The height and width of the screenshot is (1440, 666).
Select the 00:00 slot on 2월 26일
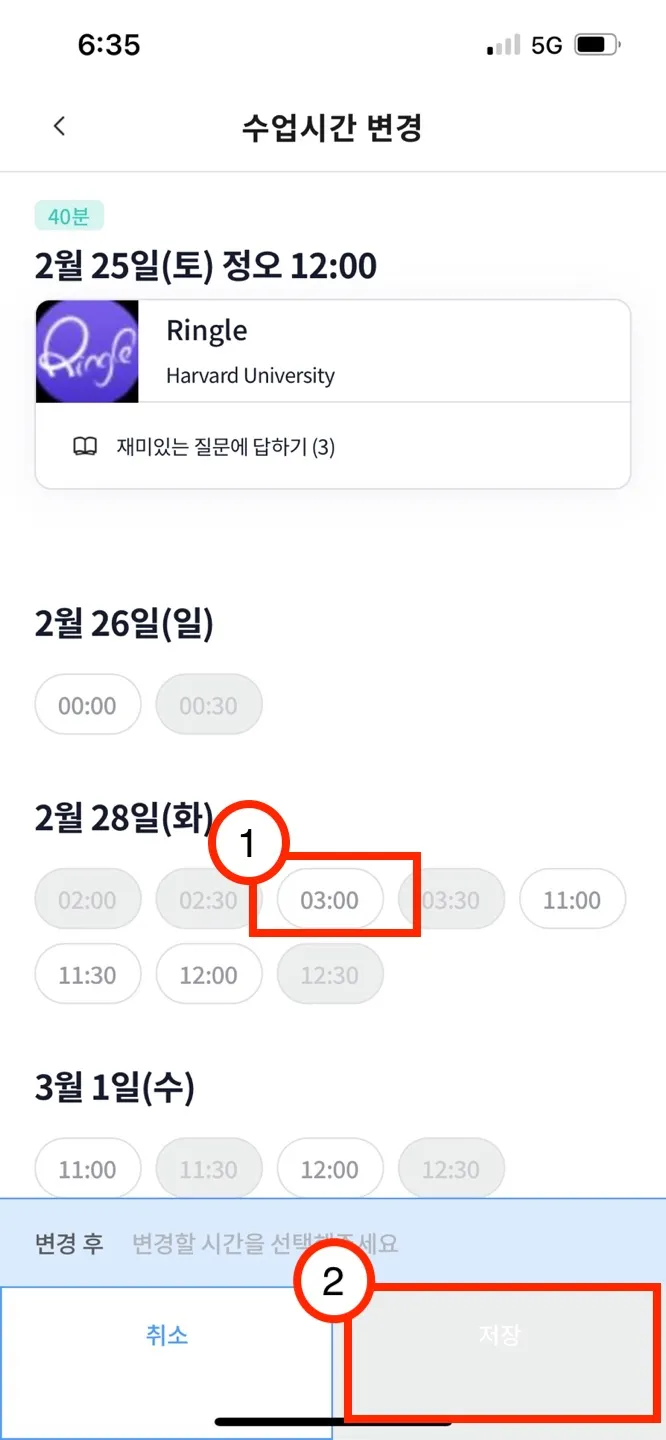87,706
